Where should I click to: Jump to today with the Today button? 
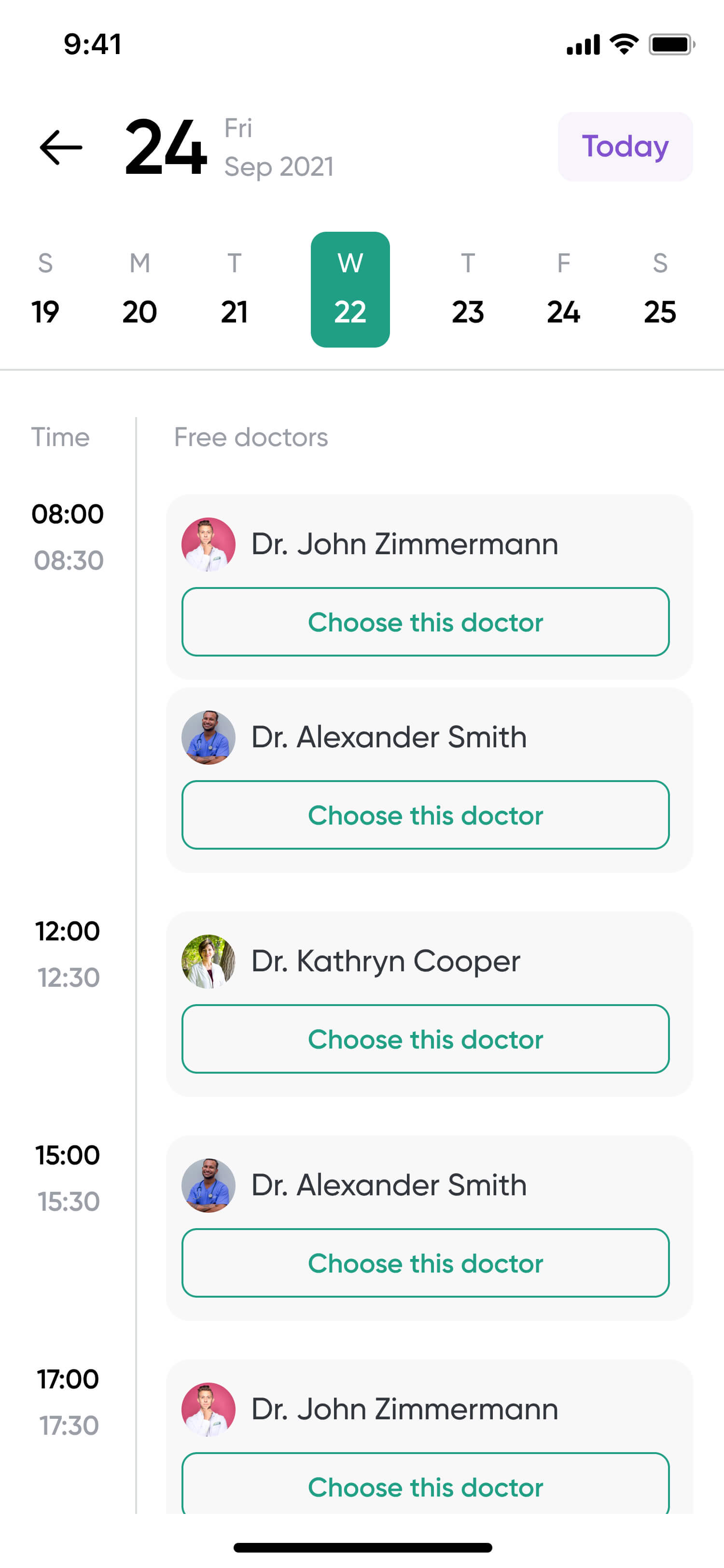click(625, 147)
